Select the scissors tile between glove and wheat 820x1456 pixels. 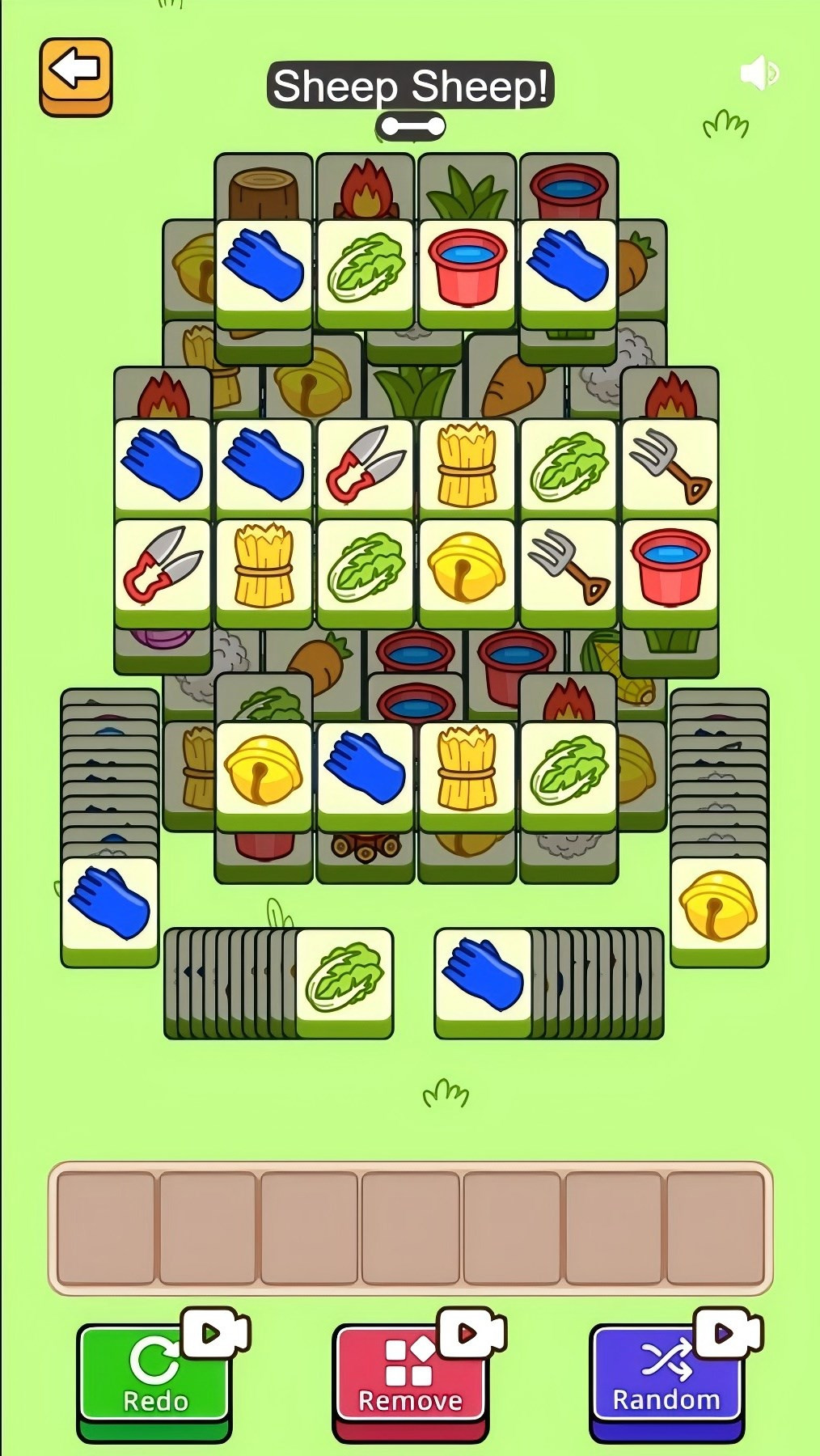click(366, 465)
